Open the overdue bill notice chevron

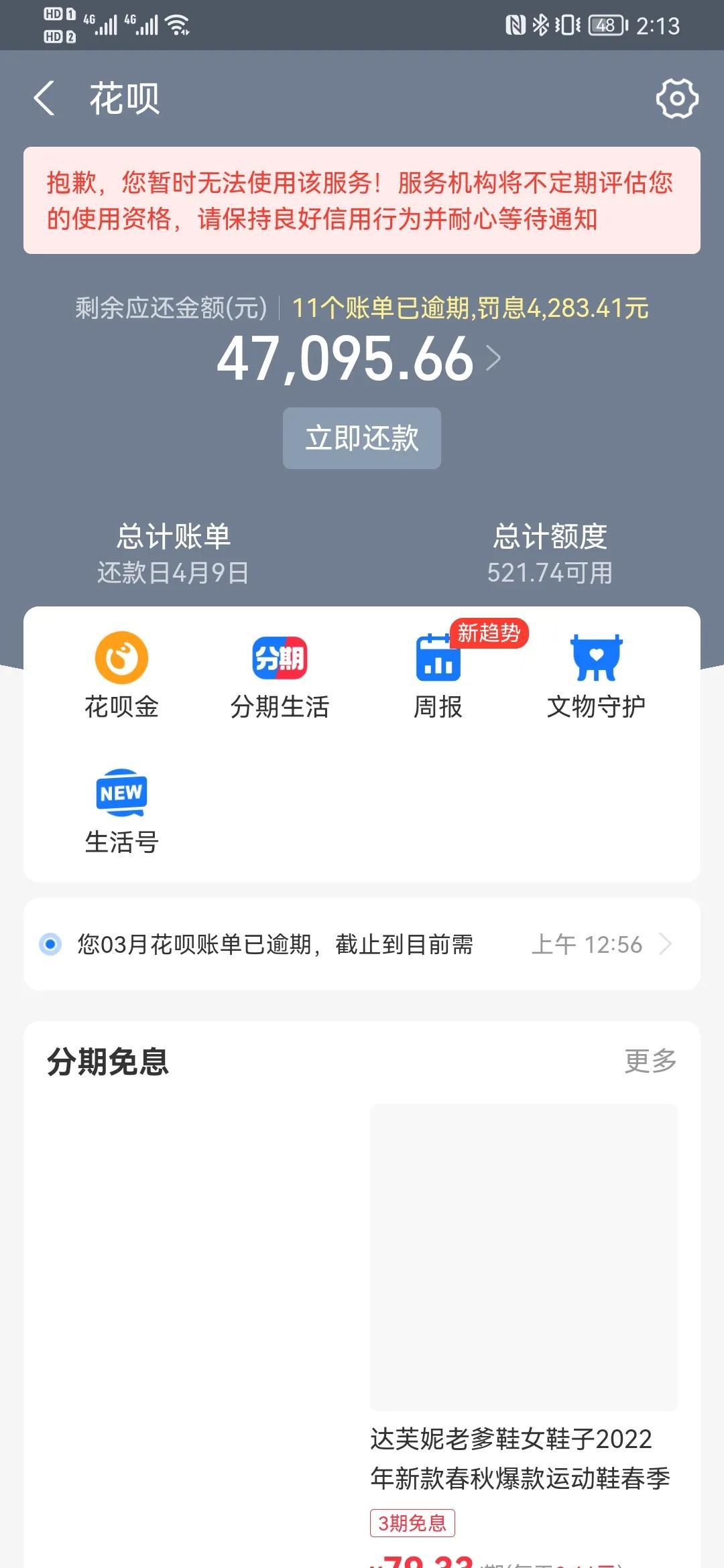pyautogui.click(x=666, y=945)
